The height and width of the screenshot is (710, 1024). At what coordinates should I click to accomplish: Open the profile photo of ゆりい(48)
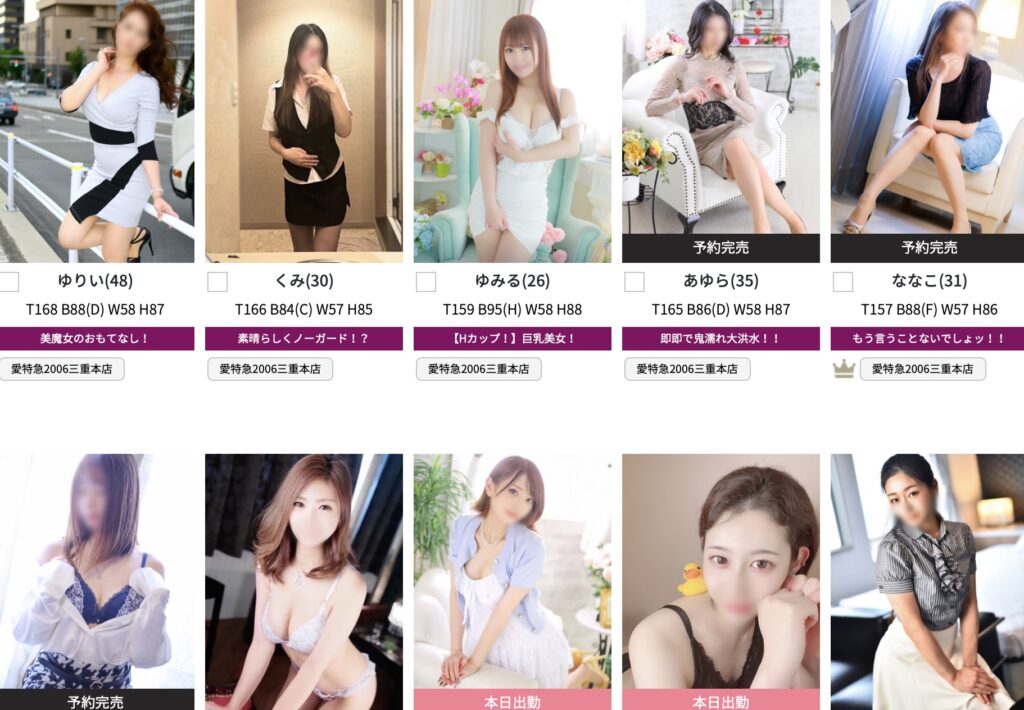coord(96,131)
